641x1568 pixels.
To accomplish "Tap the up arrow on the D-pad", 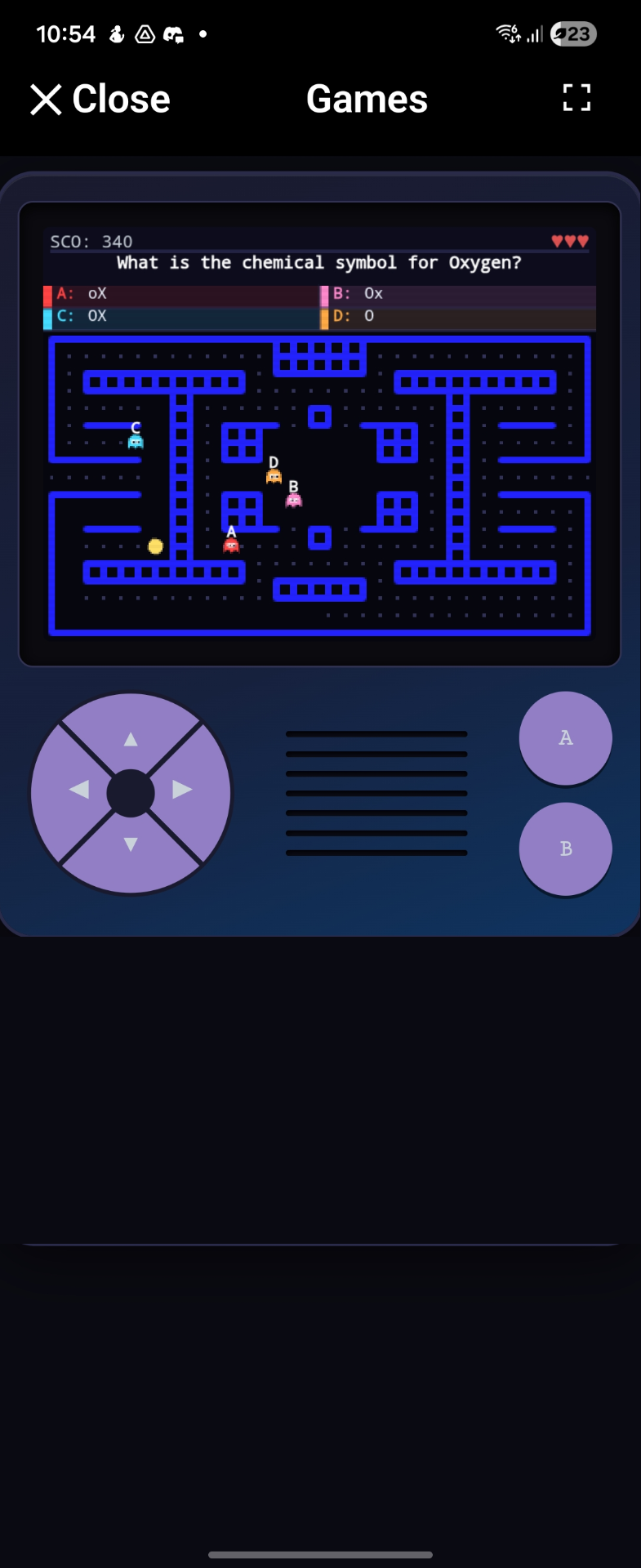I will point(131,739).
